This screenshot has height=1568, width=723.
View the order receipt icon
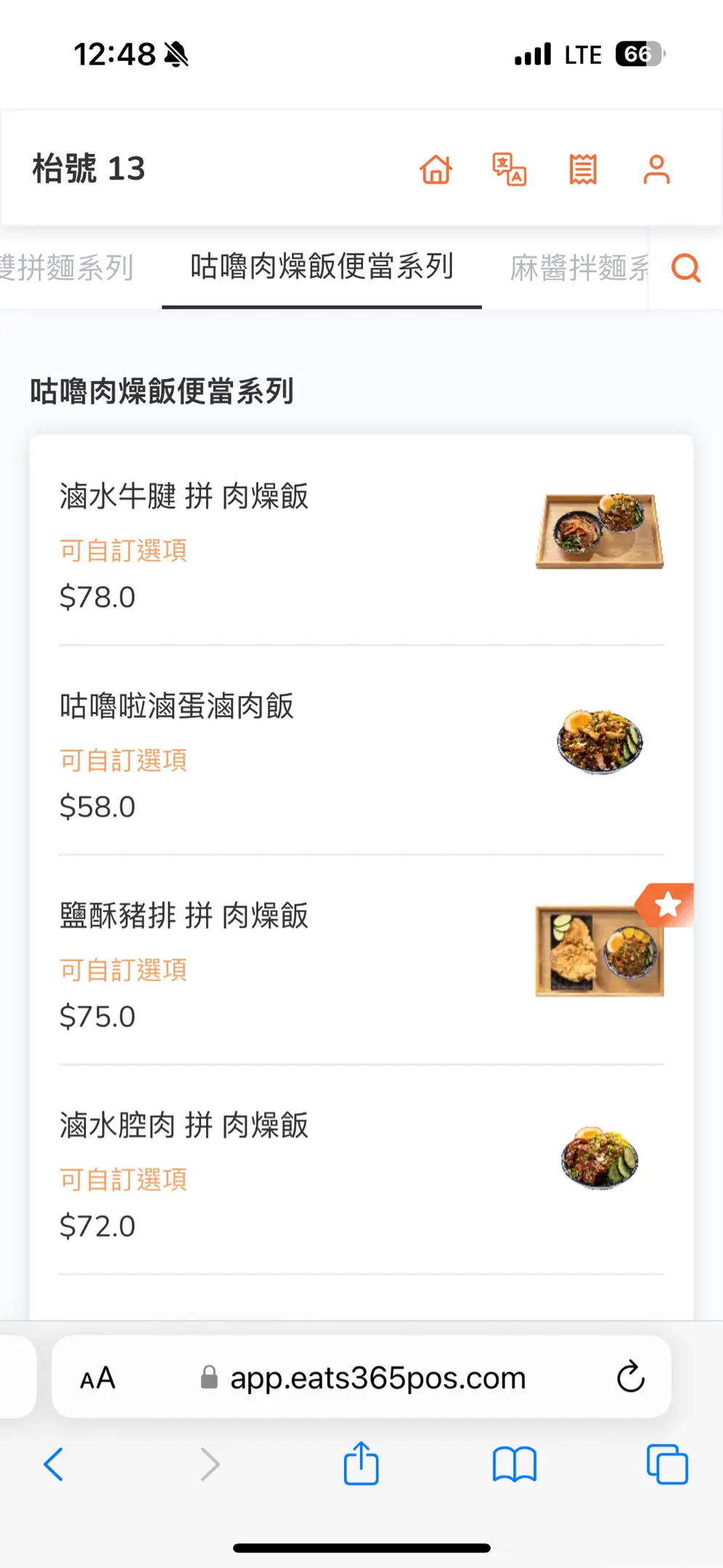click(x=583, y=170)
